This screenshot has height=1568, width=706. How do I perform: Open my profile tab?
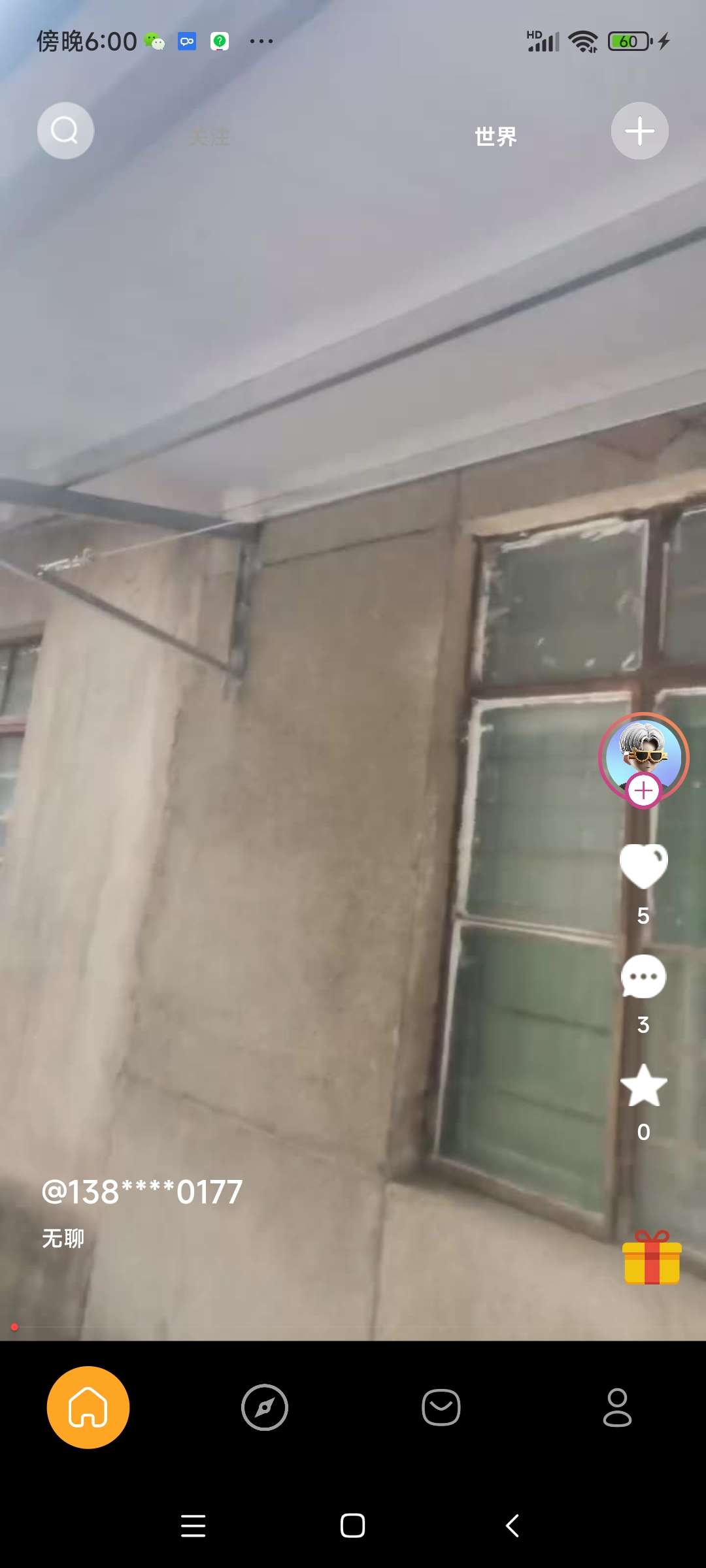pos(617,1407)
